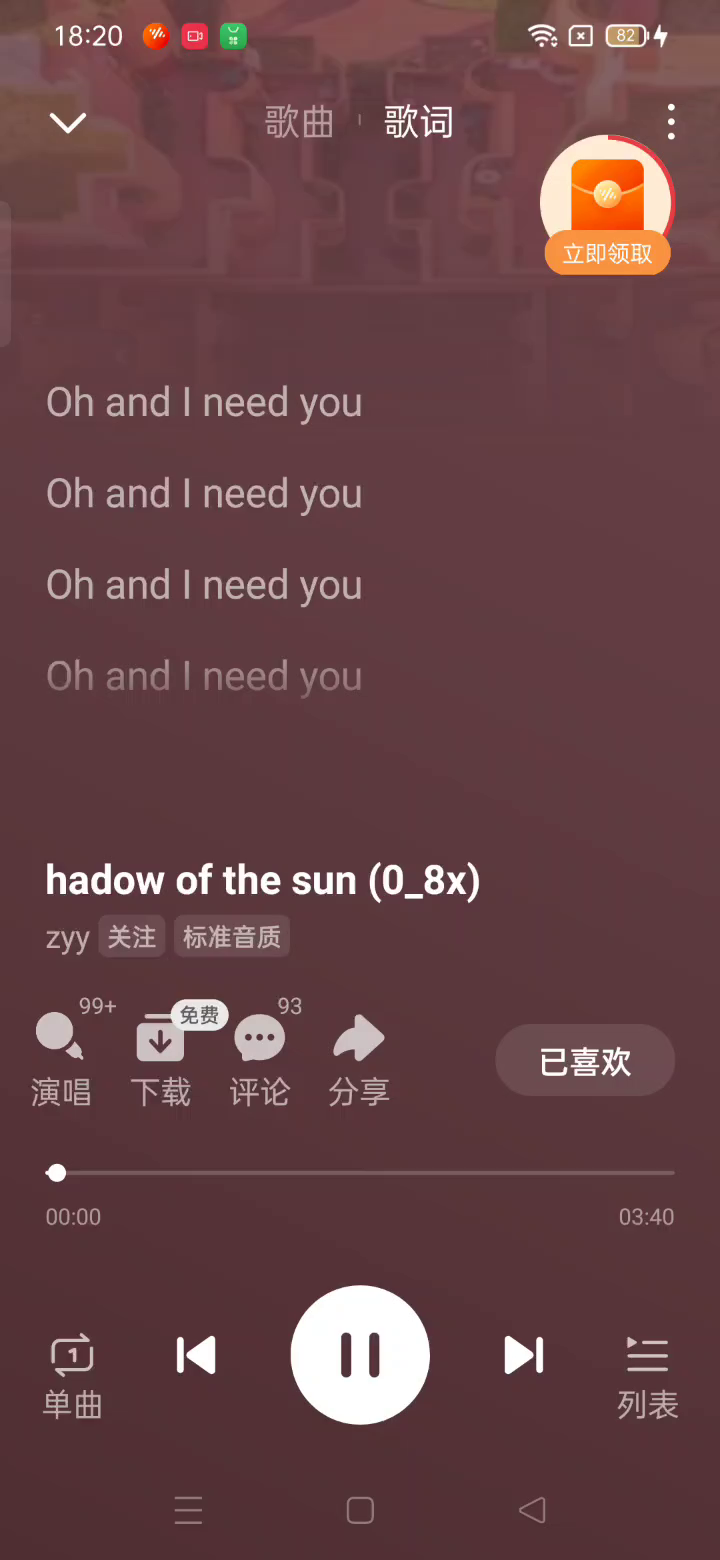Open 演唱 sing-along feature

tap(61, 1060)
